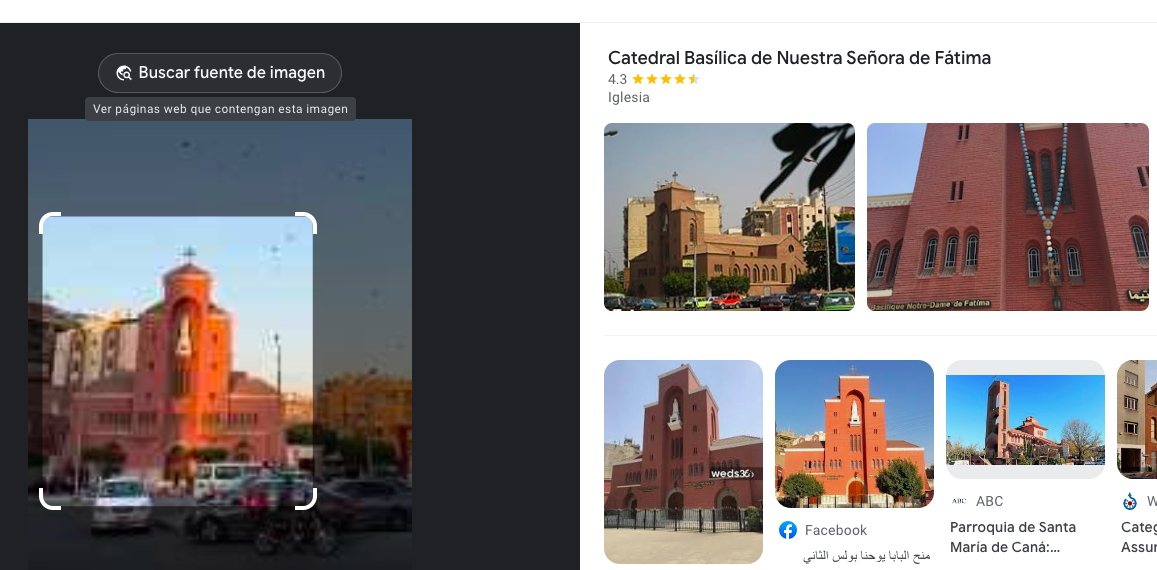Open the photo with the hanging rosary
Screen dimensions: 1157x570
click(x=1007, y=217)
